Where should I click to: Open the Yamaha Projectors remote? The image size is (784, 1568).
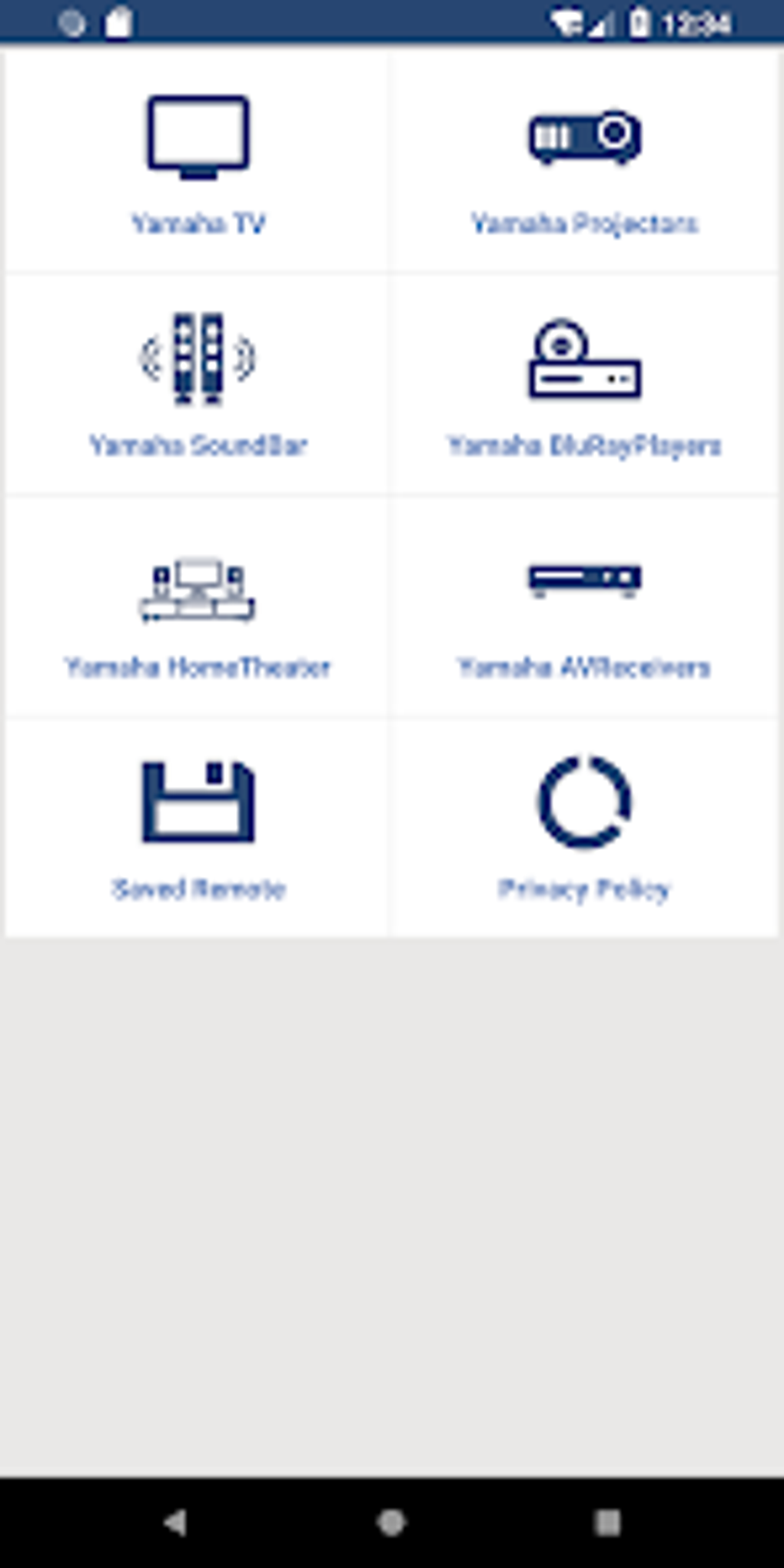tap(586, 138)
